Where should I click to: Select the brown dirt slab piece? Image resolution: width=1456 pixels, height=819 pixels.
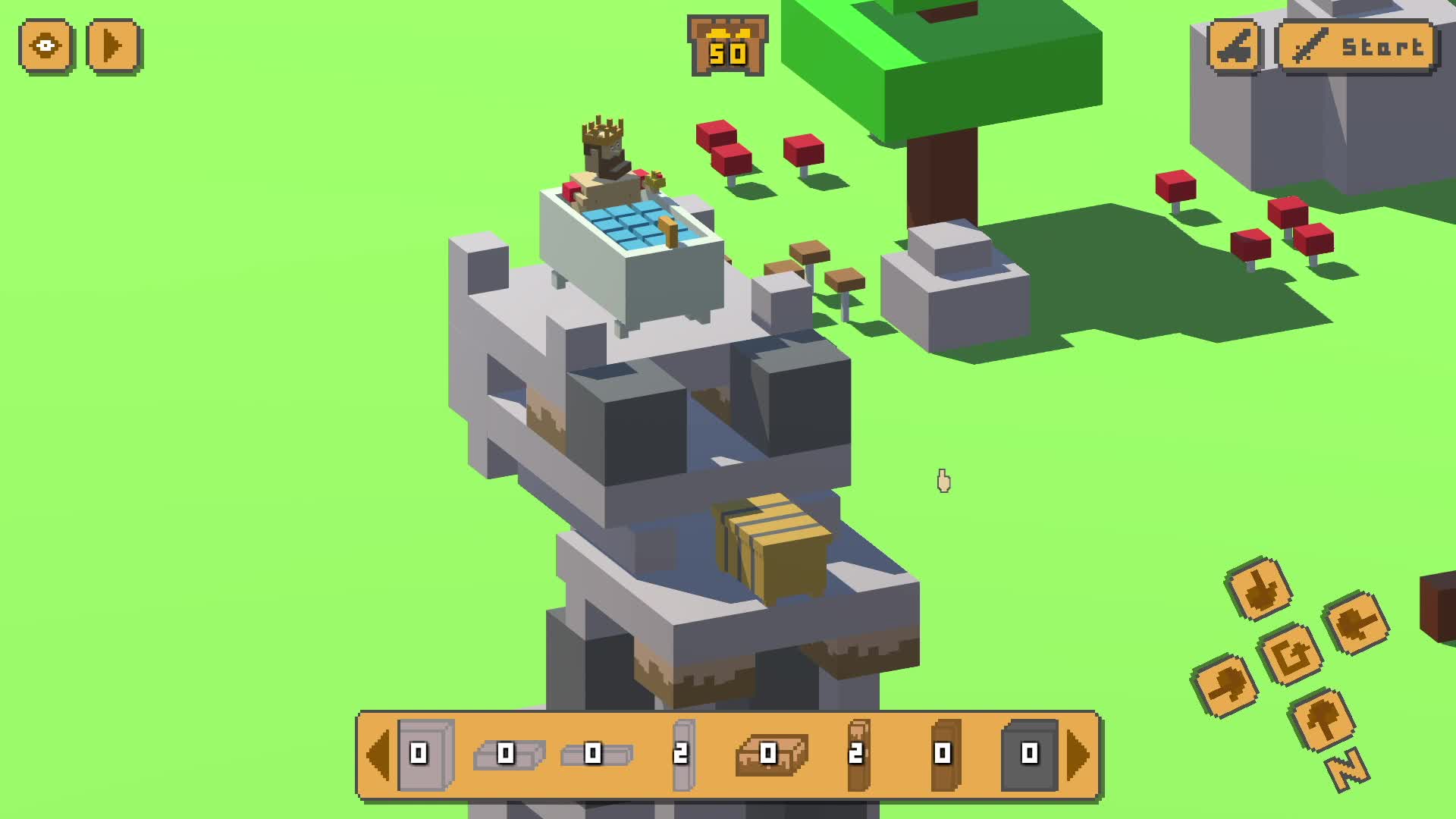(770, 755)
